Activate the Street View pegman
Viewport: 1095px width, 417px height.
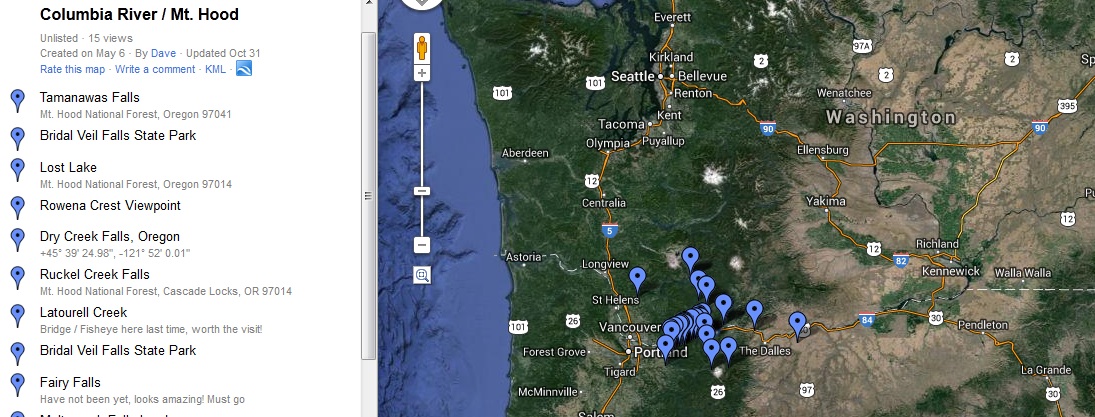[x=422, y=46]
